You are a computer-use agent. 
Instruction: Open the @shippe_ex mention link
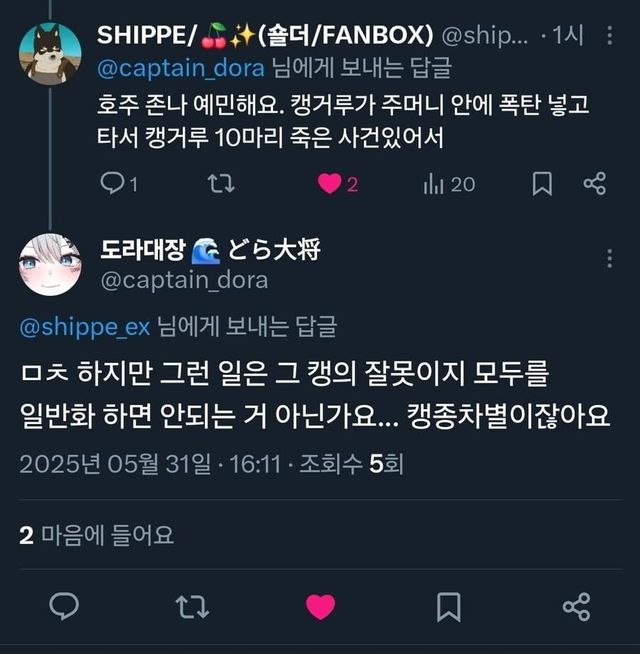[x=85, y=326]
